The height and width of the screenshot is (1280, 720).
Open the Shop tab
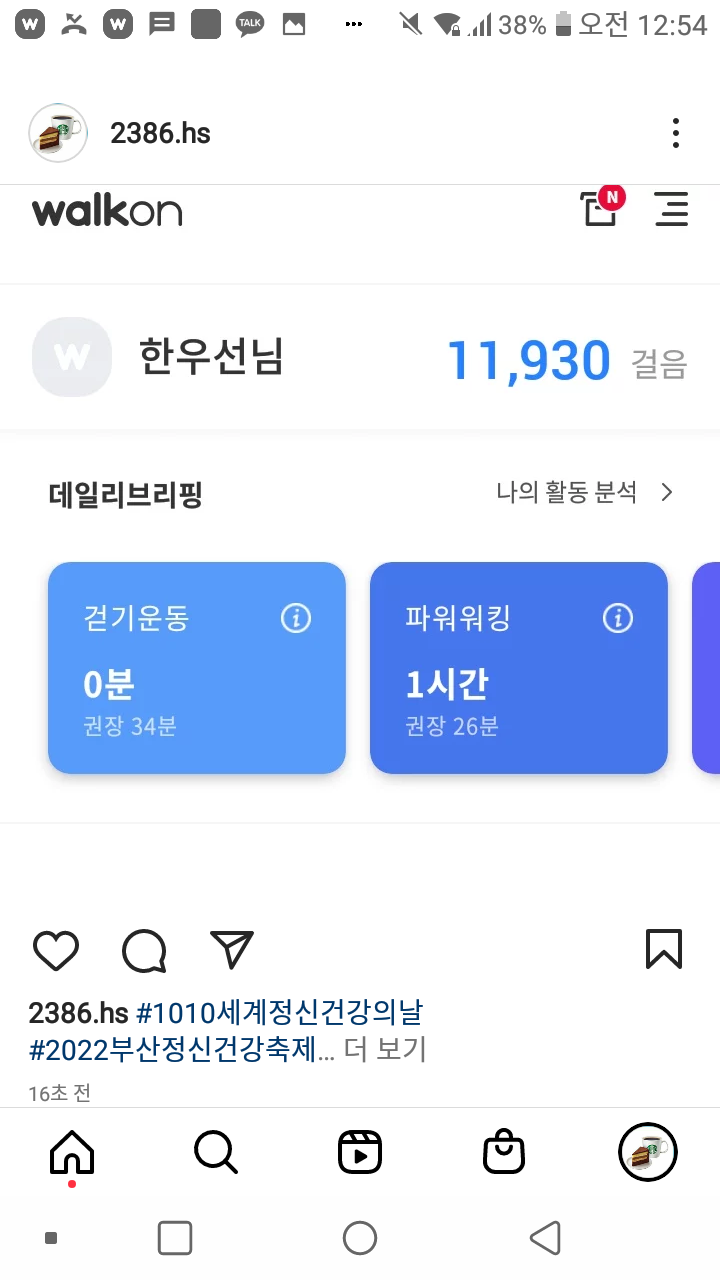pyautogui.click(x=504, y=1153)
